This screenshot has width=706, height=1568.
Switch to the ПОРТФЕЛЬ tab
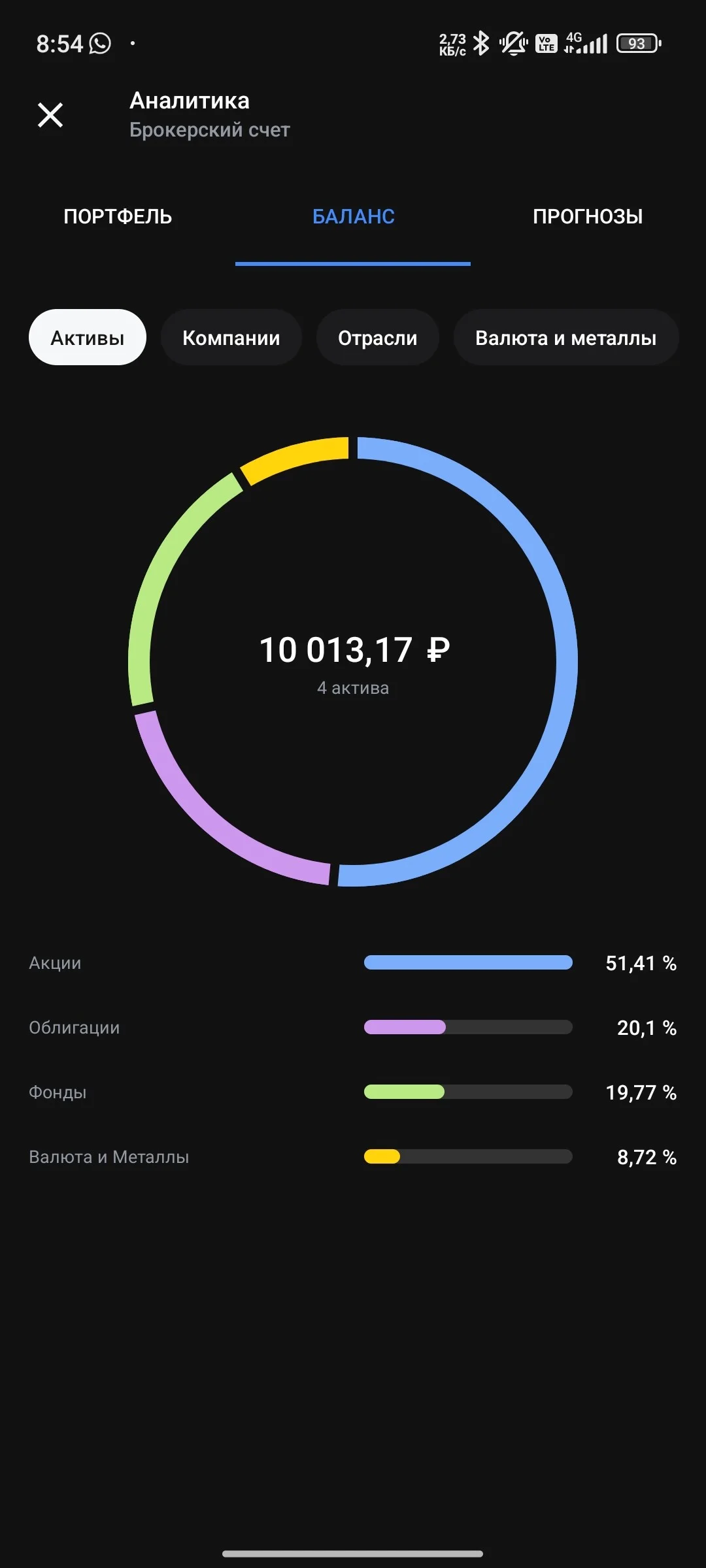click(x=118, y=217)
